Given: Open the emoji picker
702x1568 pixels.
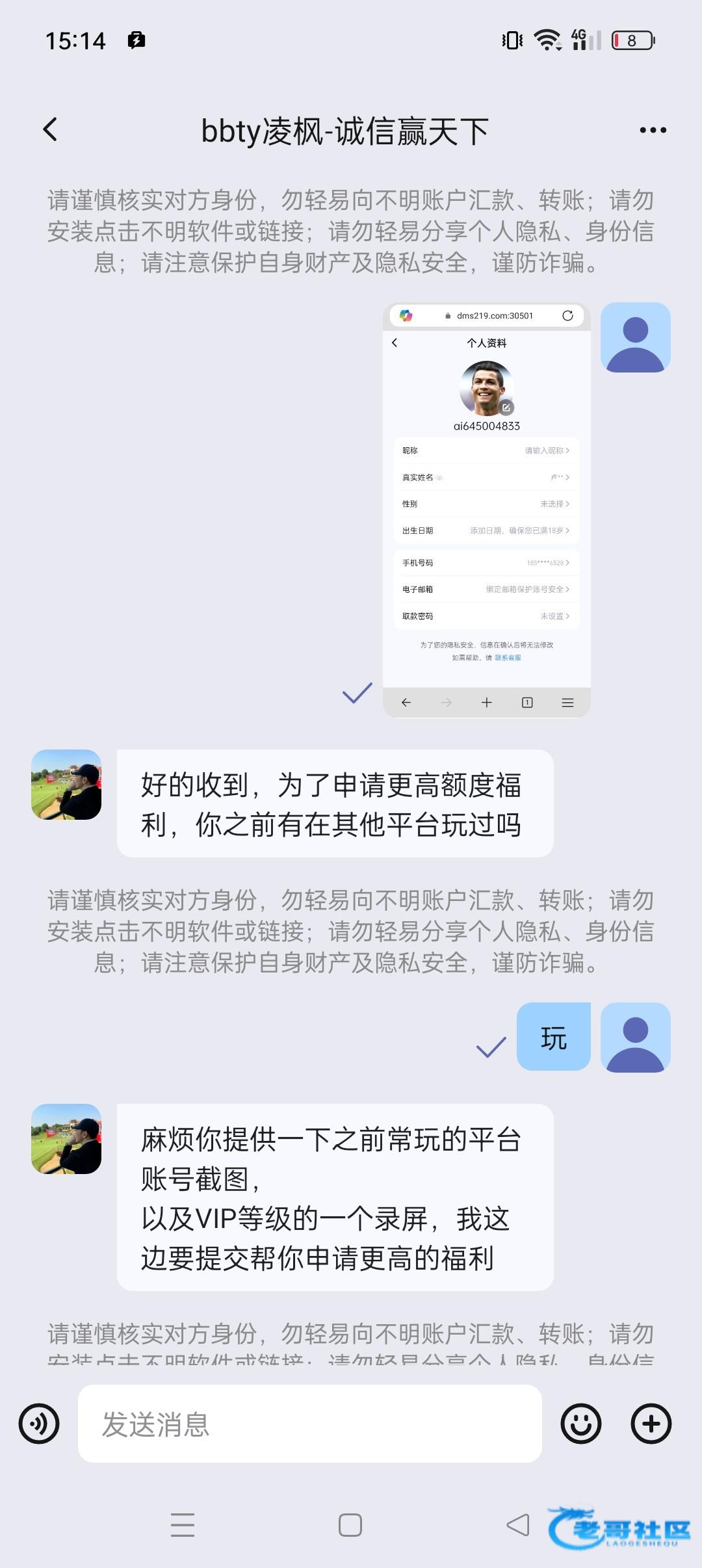Looking at the screenshot, I should [580, 1424].
